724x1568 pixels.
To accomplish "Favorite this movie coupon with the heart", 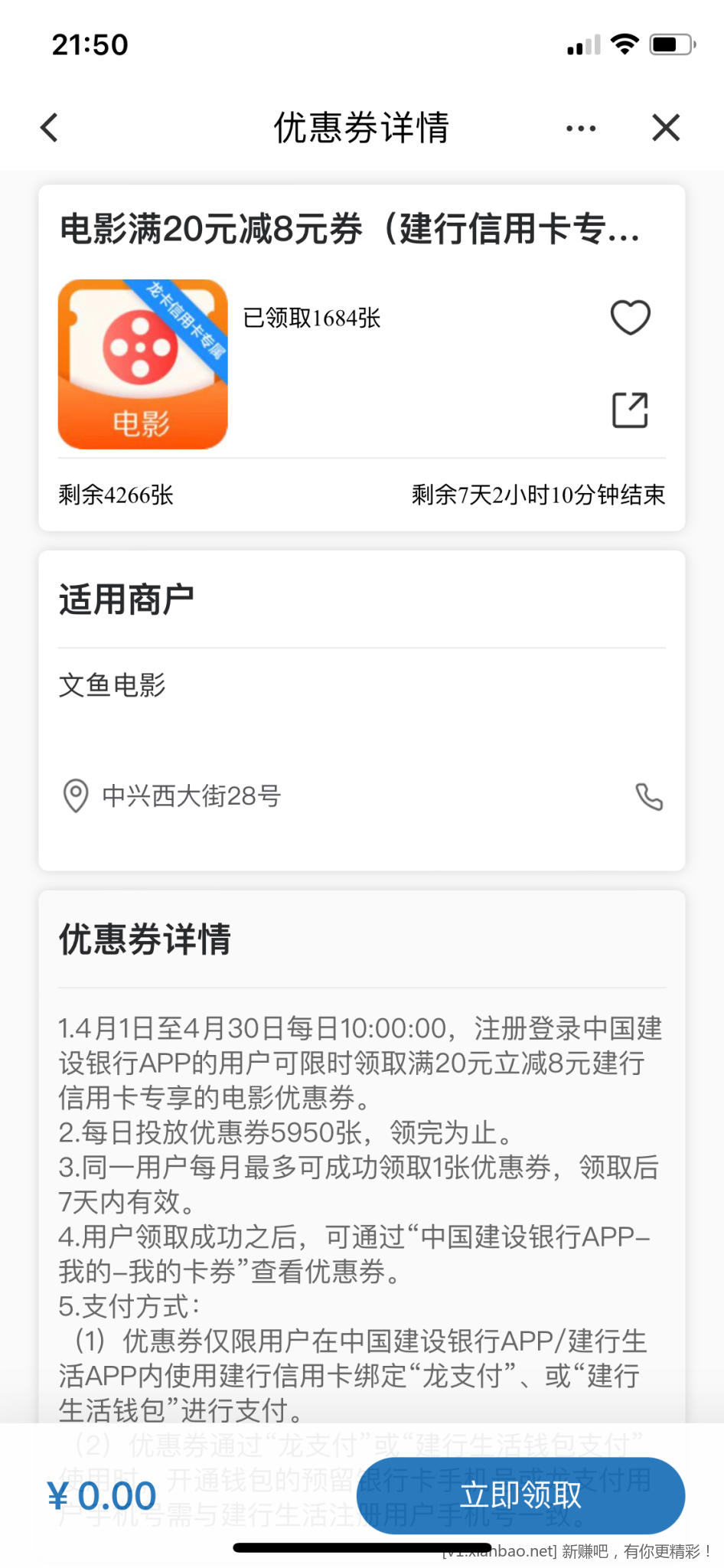I will point(630,317).
